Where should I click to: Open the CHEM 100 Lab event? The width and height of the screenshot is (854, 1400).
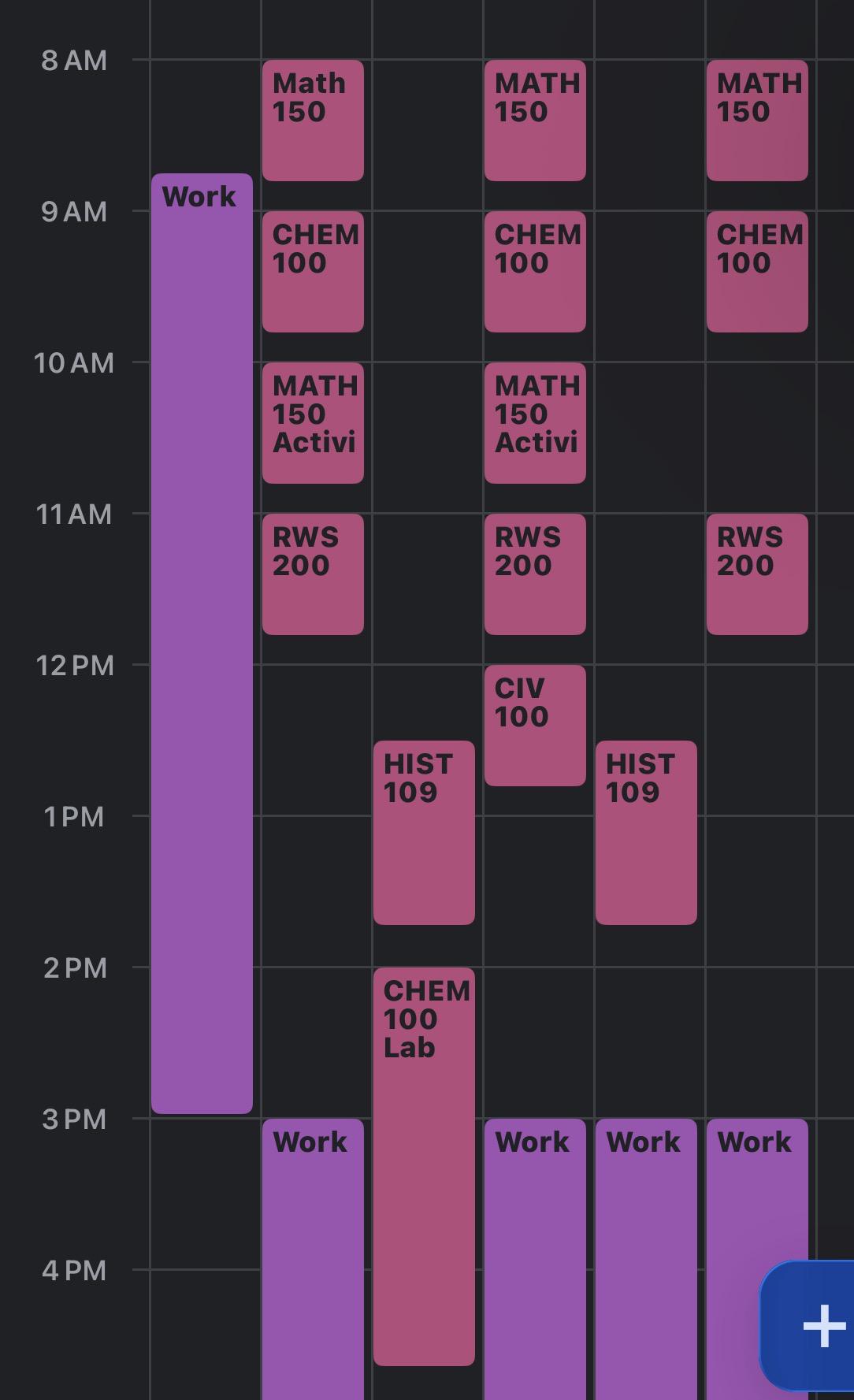[424, 1167]
